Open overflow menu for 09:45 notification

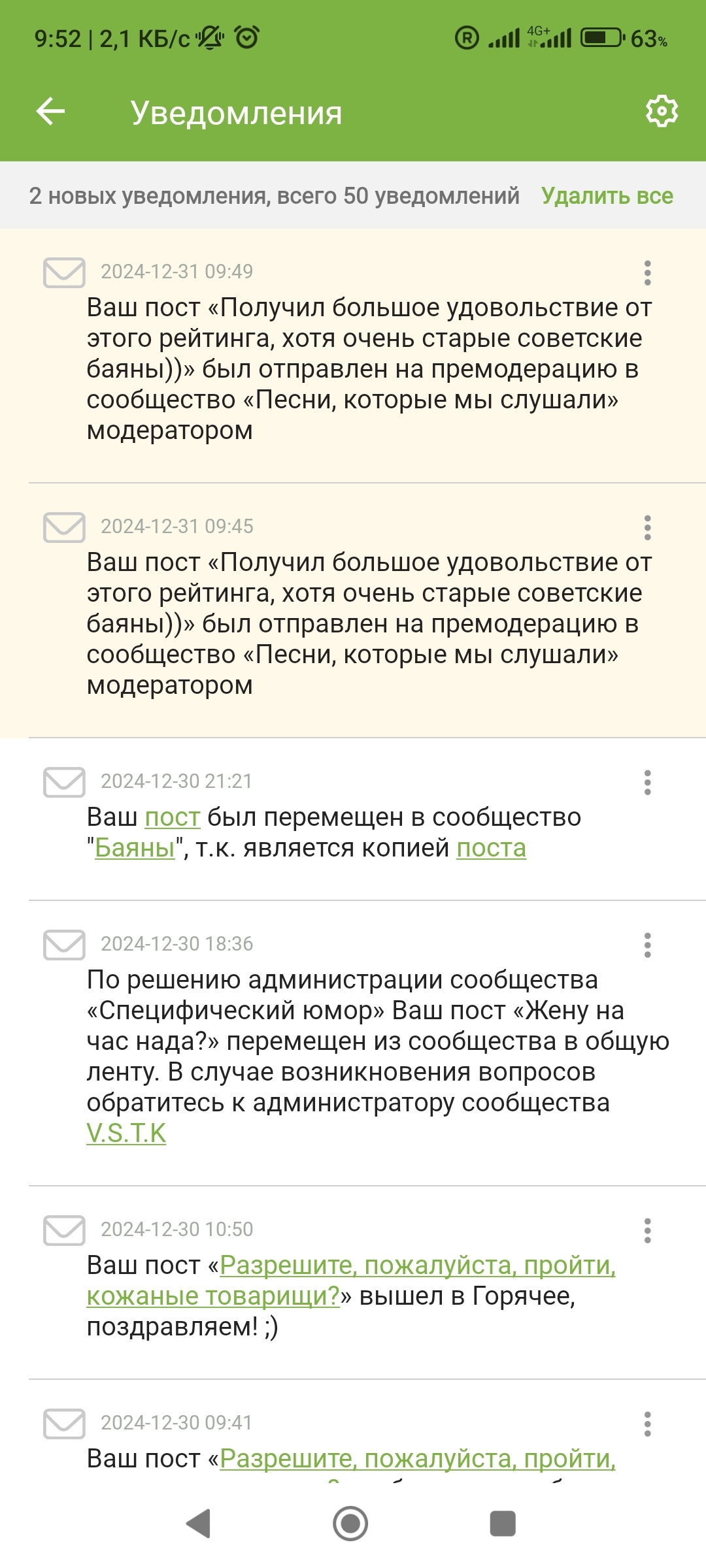[x=647, y=527]
